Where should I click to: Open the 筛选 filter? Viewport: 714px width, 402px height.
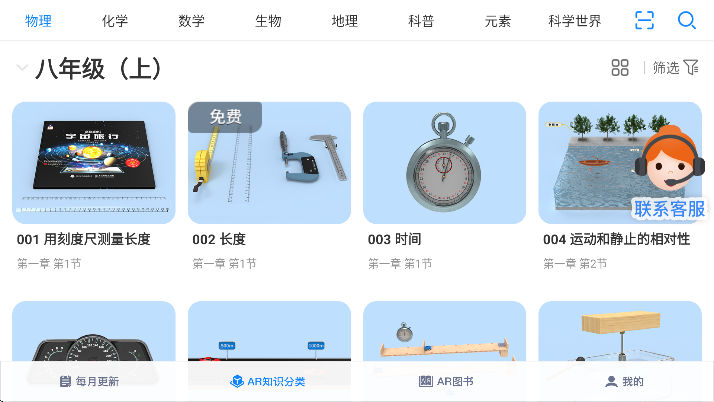(x=676, y=68)
